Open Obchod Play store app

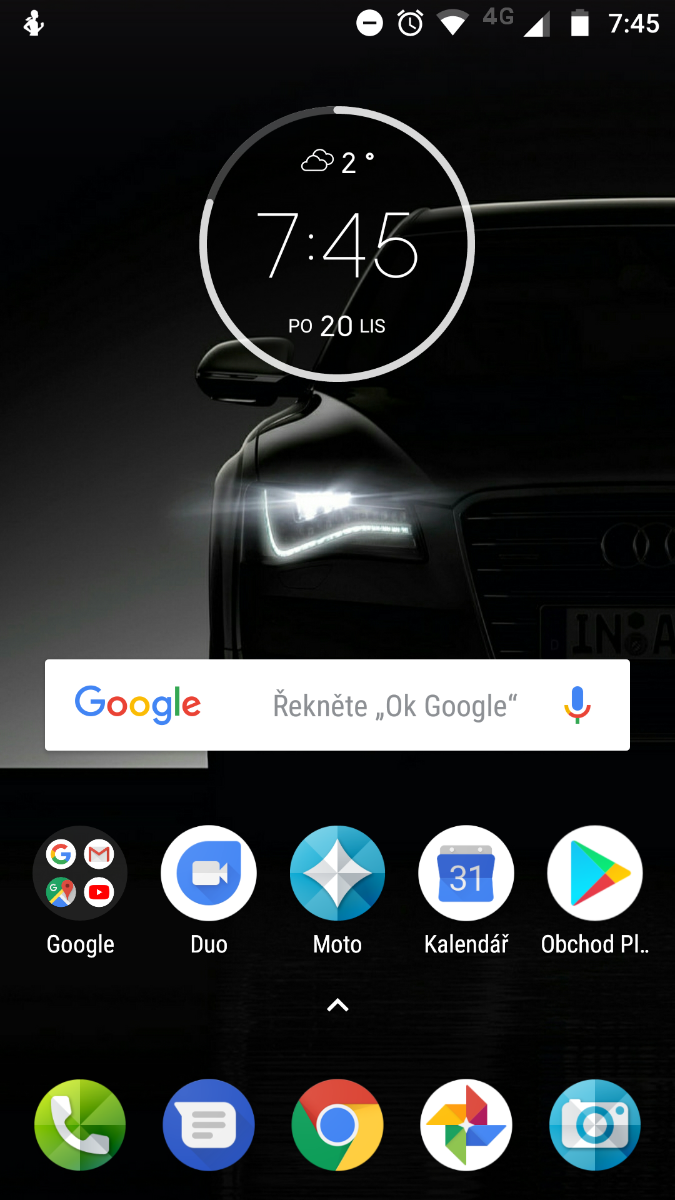click(595, 872)
